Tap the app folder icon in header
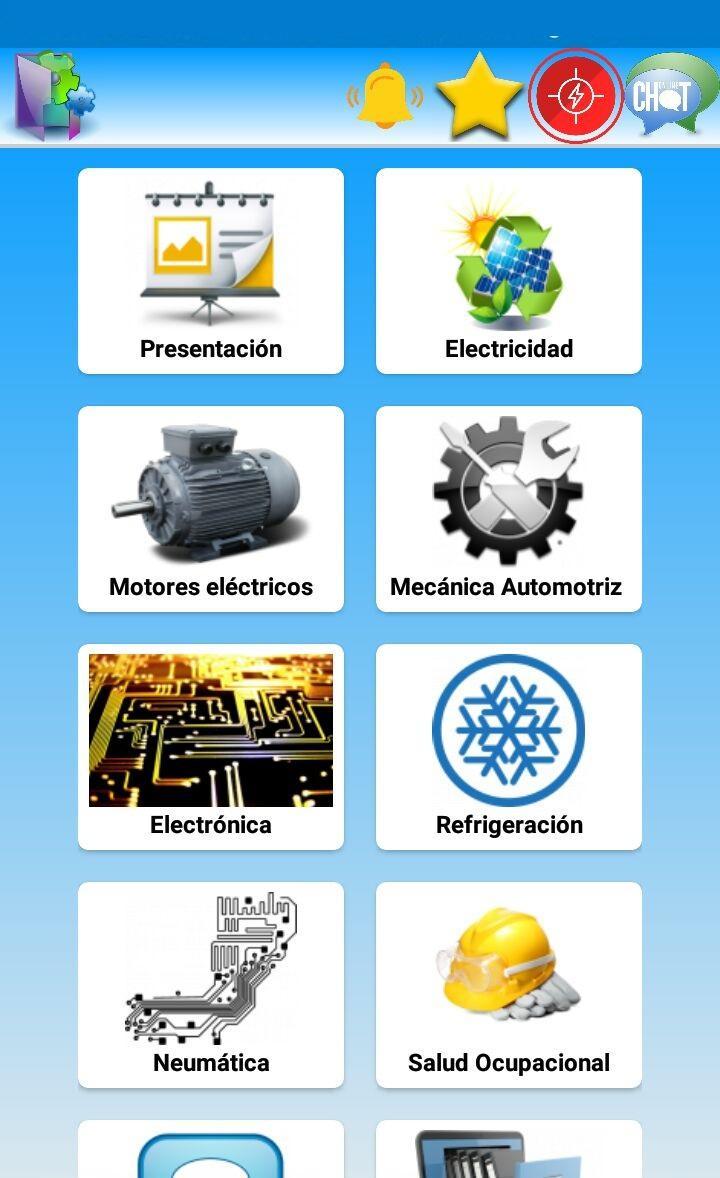This screenshot has width=720, height=1178. (x=54, y=96)
